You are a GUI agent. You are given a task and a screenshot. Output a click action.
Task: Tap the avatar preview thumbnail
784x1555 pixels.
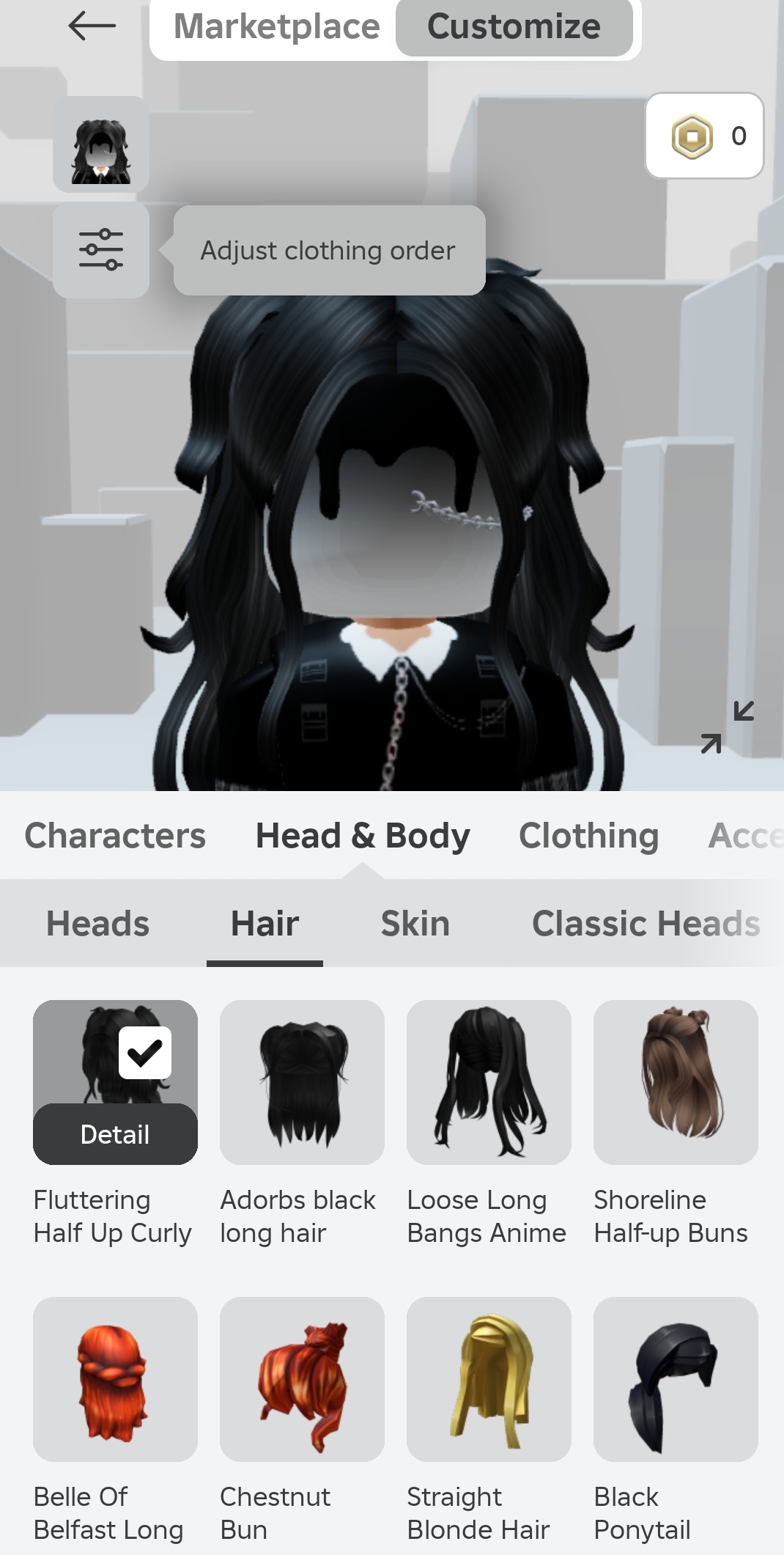click(x=101, y=144)
